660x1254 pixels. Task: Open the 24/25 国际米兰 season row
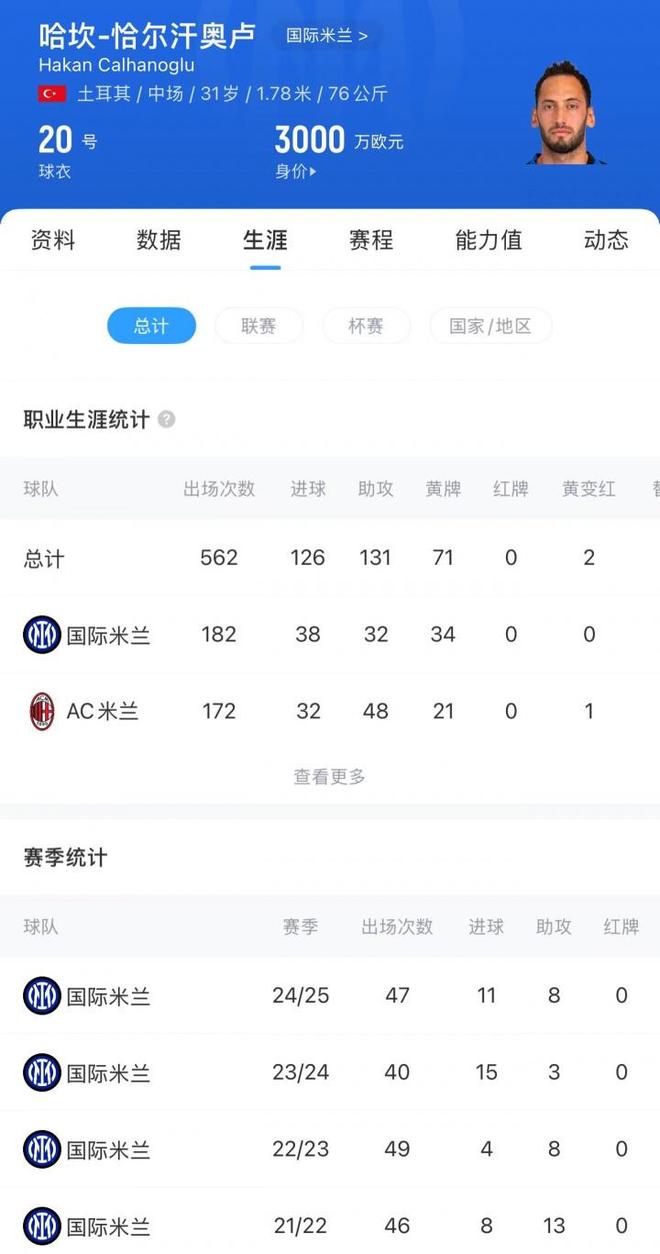tap(330, 995)
